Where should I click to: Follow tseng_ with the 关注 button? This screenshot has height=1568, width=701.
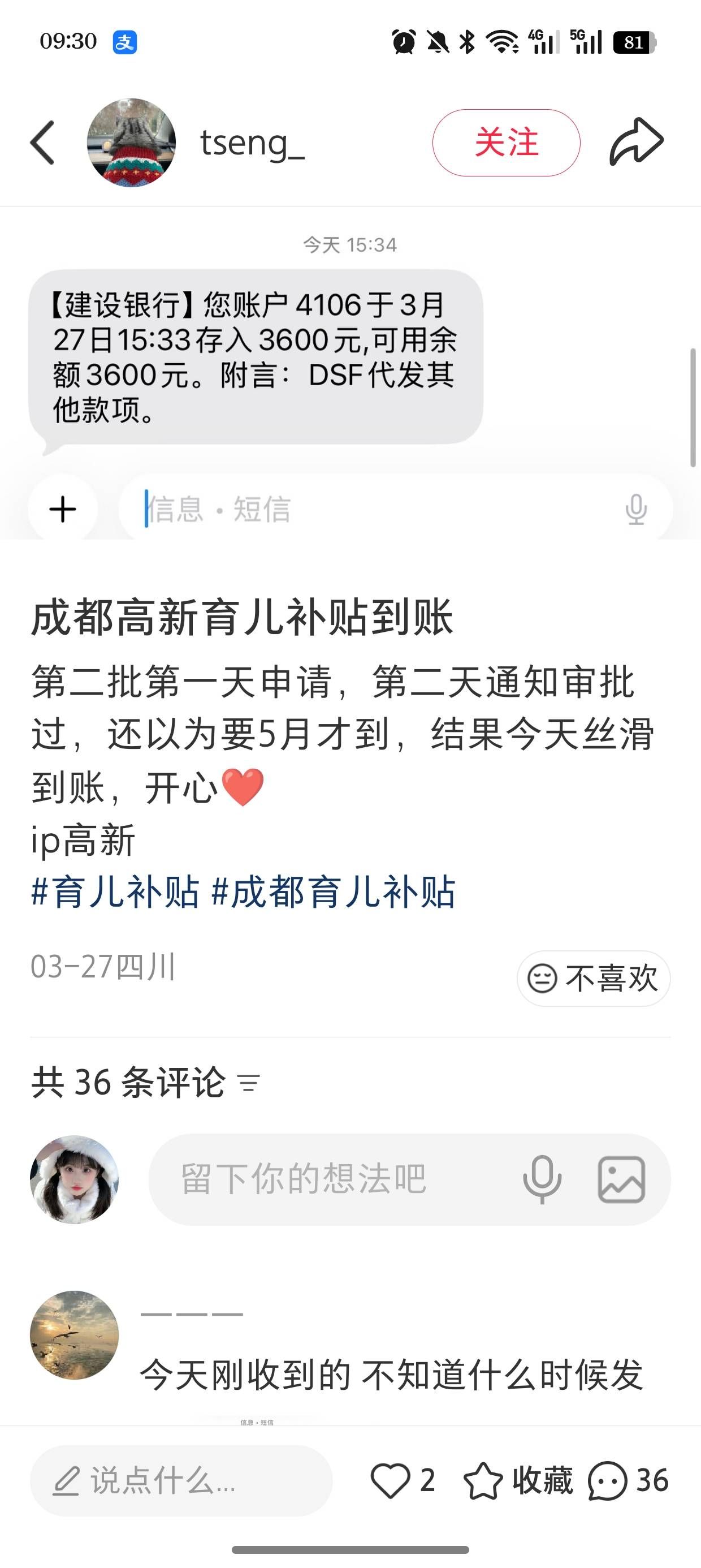tap(505, 143)
